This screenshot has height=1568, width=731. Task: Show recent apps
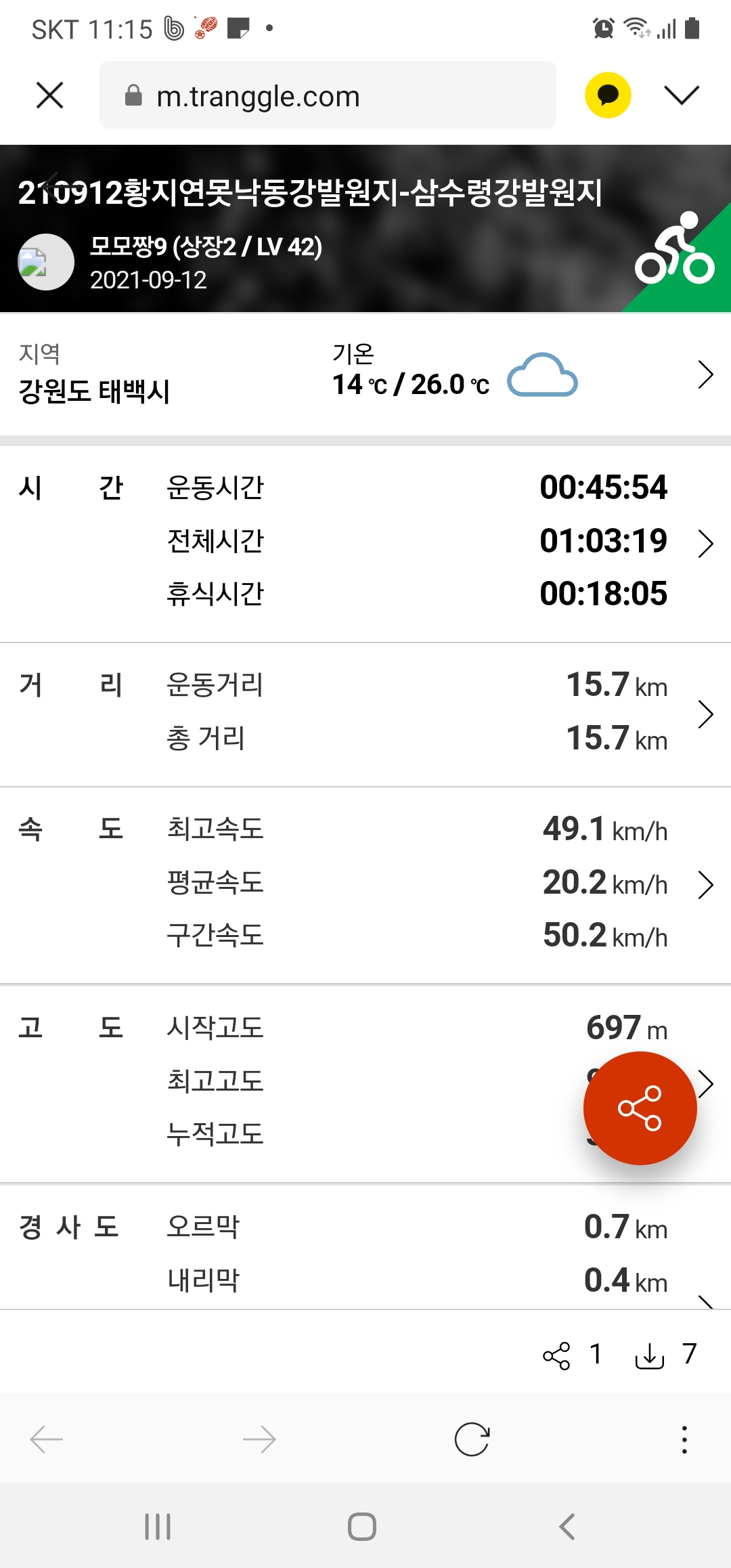click(158, 1527)
